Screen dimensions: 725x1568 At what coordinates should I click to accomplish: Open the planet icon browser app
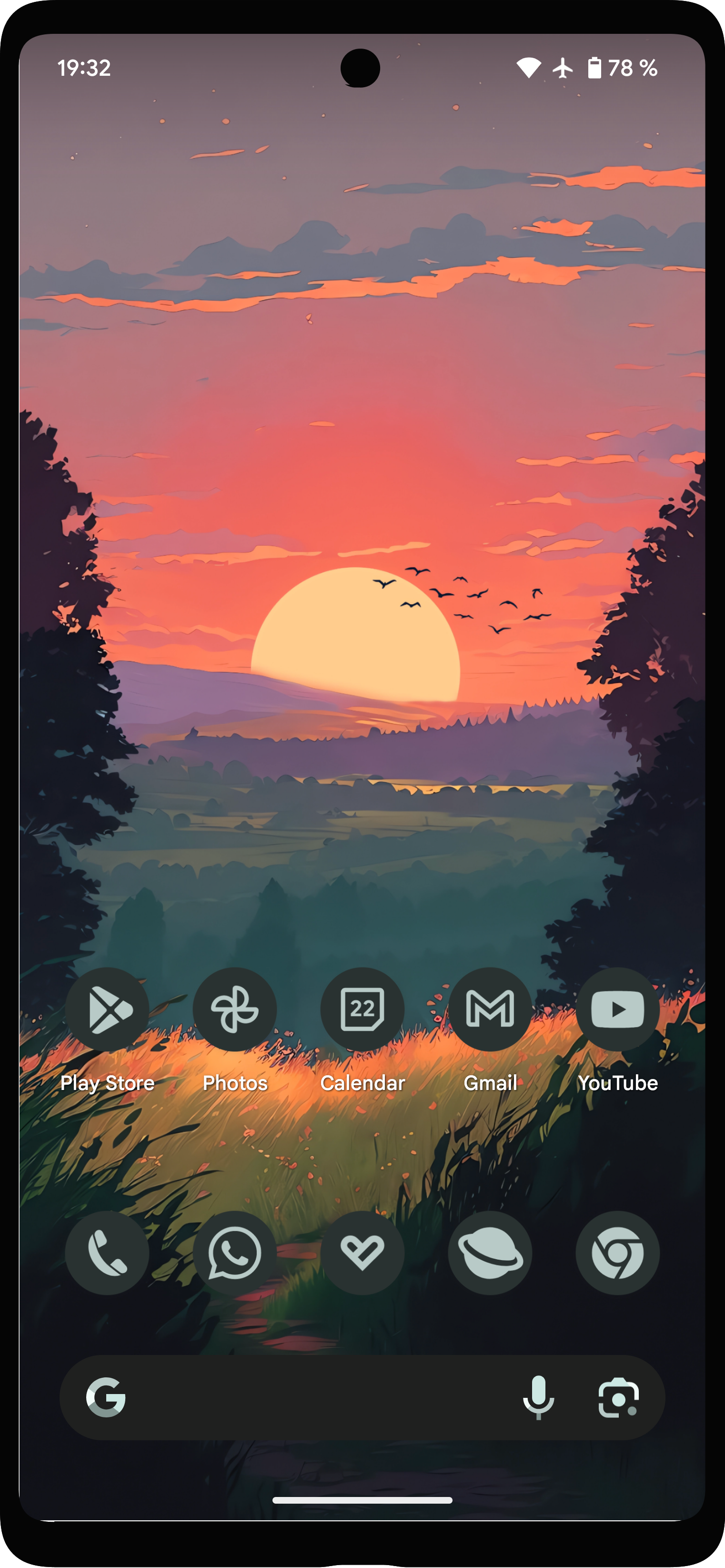[x=490, y=1252]
